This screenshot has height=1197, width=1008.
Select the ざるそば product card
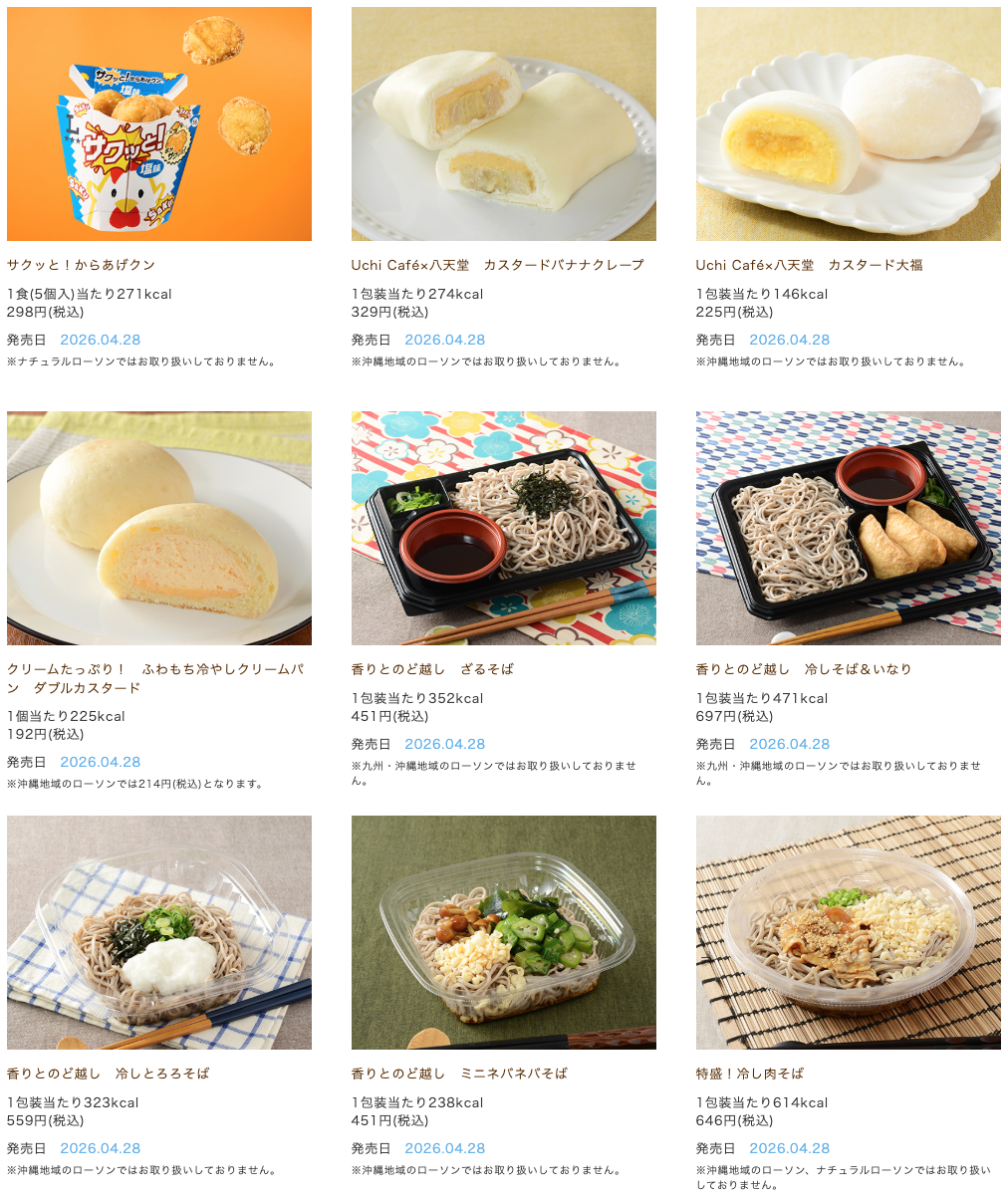point(503,529)
